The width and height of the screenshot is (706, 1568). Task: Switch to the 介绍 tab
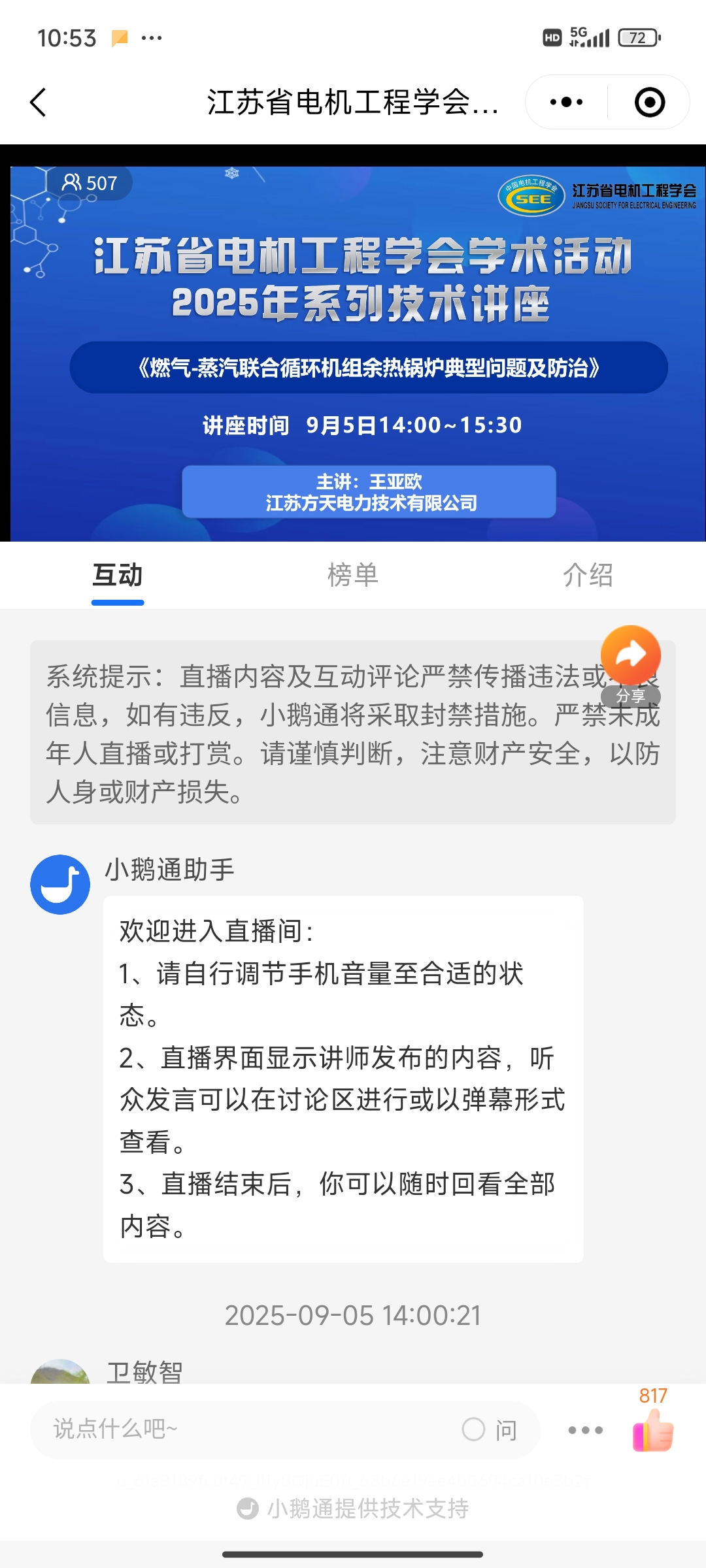click(588, 575)
